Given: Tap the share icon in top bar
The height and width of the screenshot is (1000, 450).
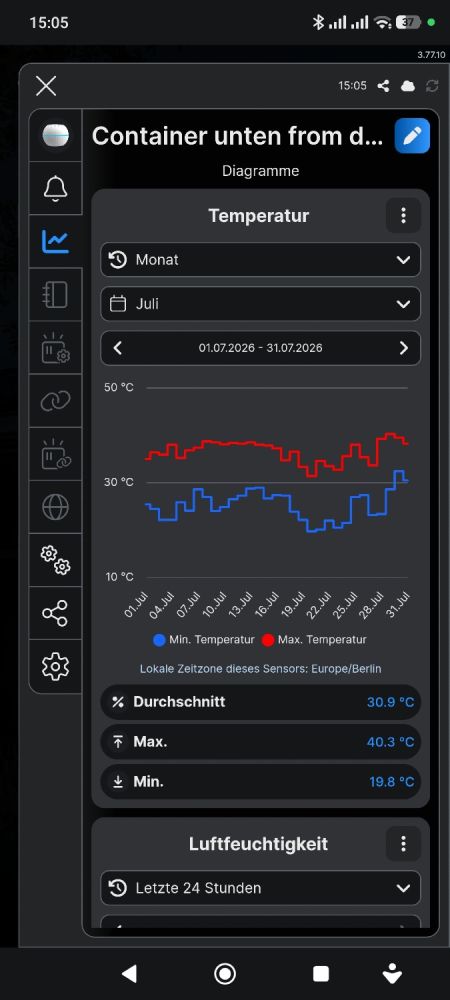Looking at the screenshot, I should 383,85.
